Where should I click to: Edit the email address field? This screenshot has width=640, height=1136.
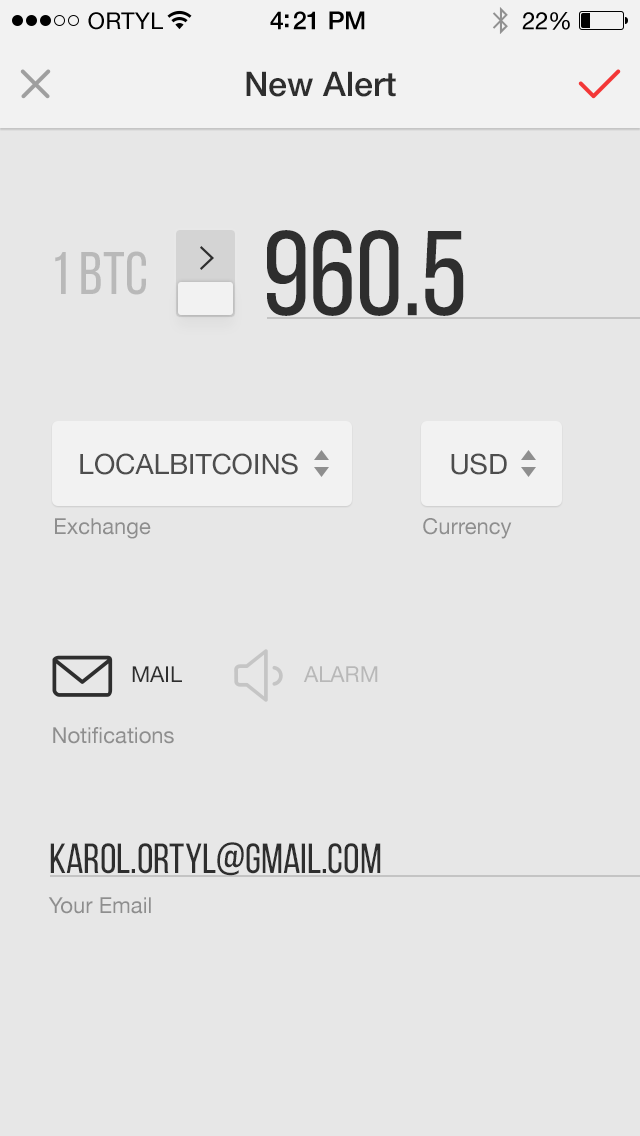(x=344, y=859)
